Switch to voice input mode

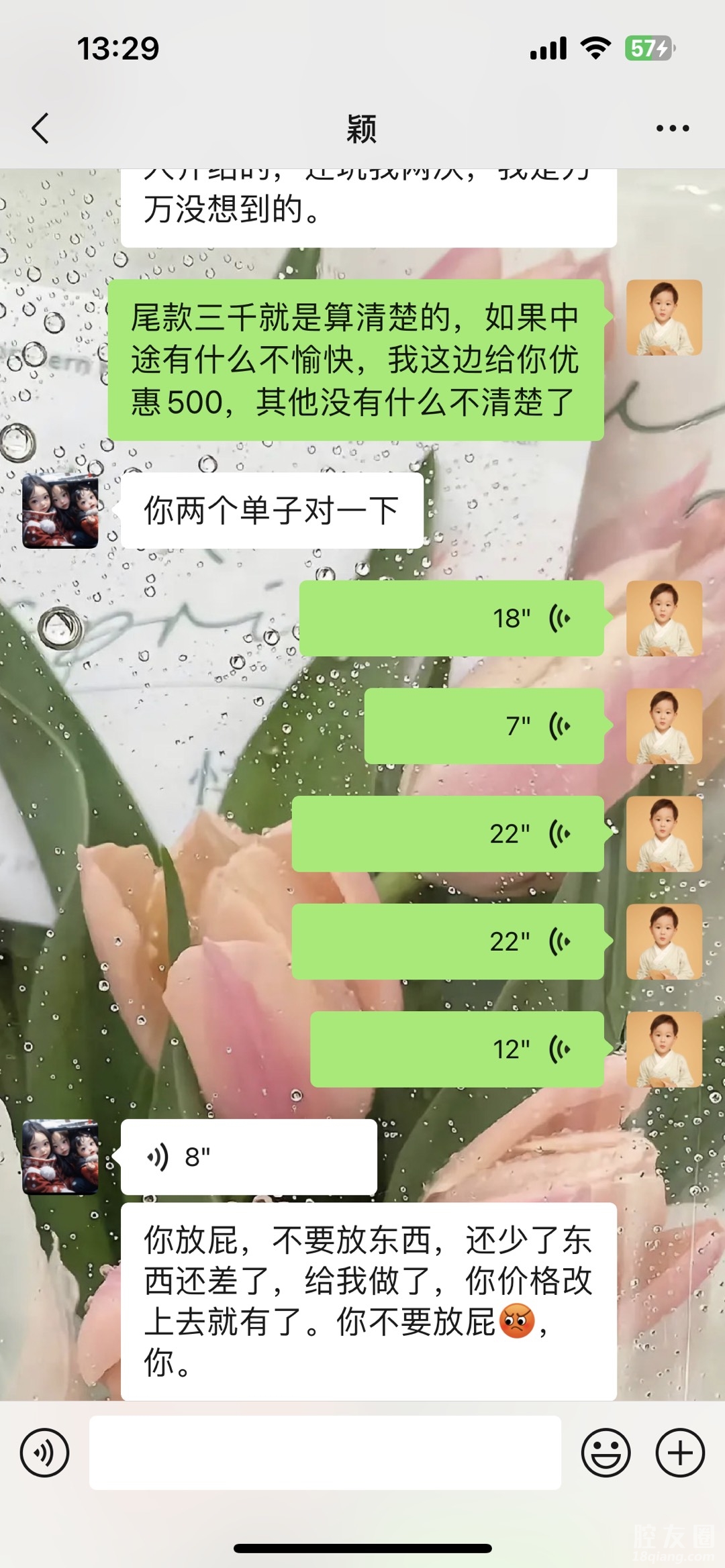[x=44, y=1453]
